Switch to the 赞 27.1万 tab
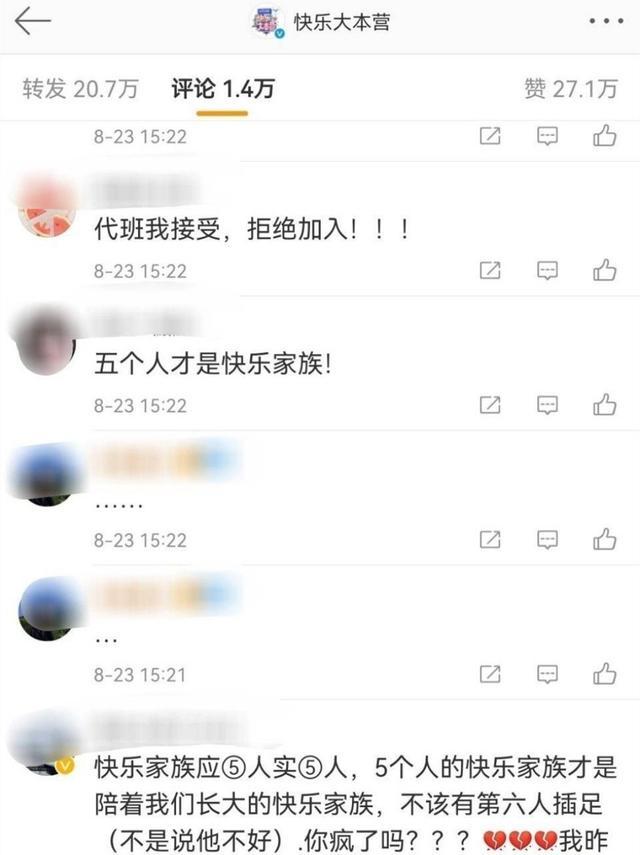This screenshot has height=855, width=640. point(570,90)
